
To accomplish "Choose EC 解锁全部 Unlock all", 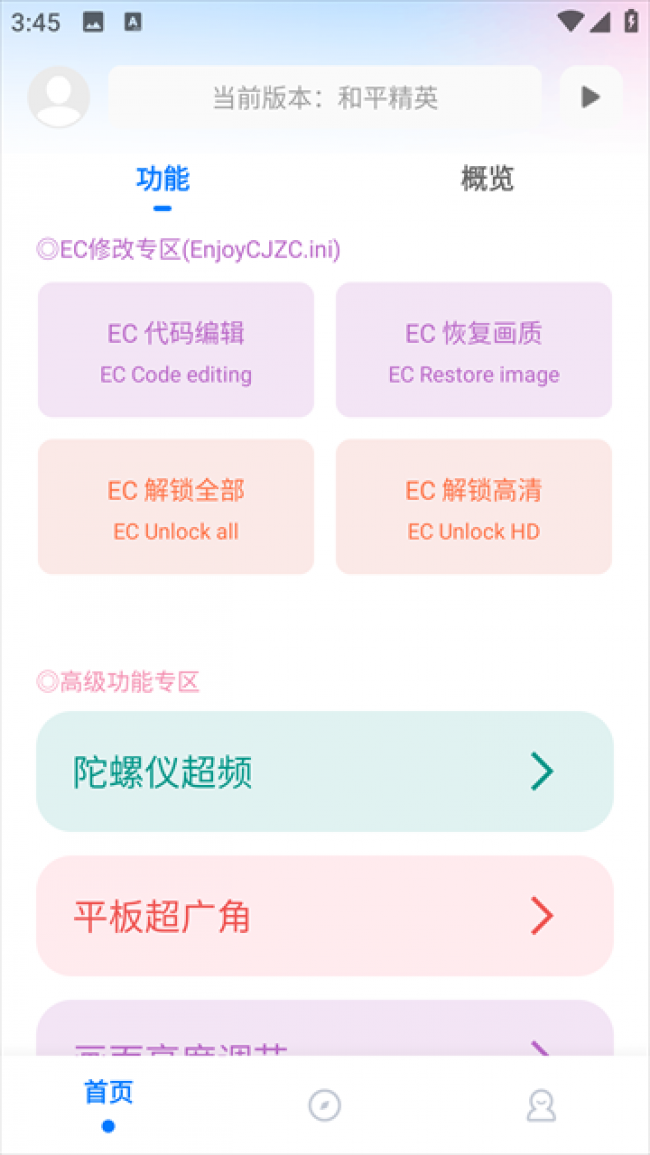I will pyautogui.click(x=176, y=507).
